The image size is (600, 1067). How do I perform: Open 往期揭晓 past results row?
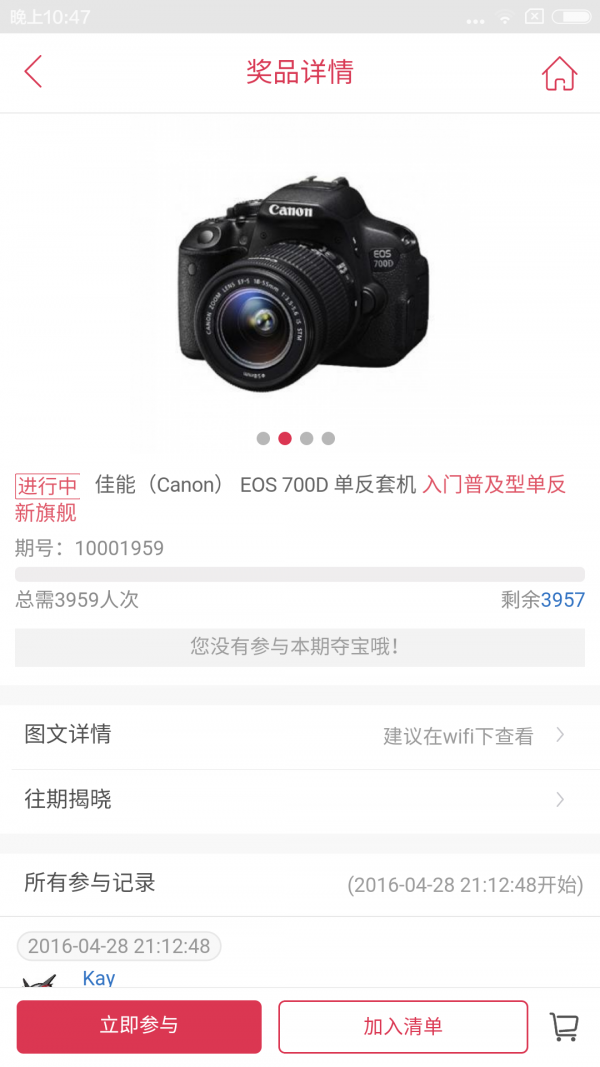click(299, 800)
